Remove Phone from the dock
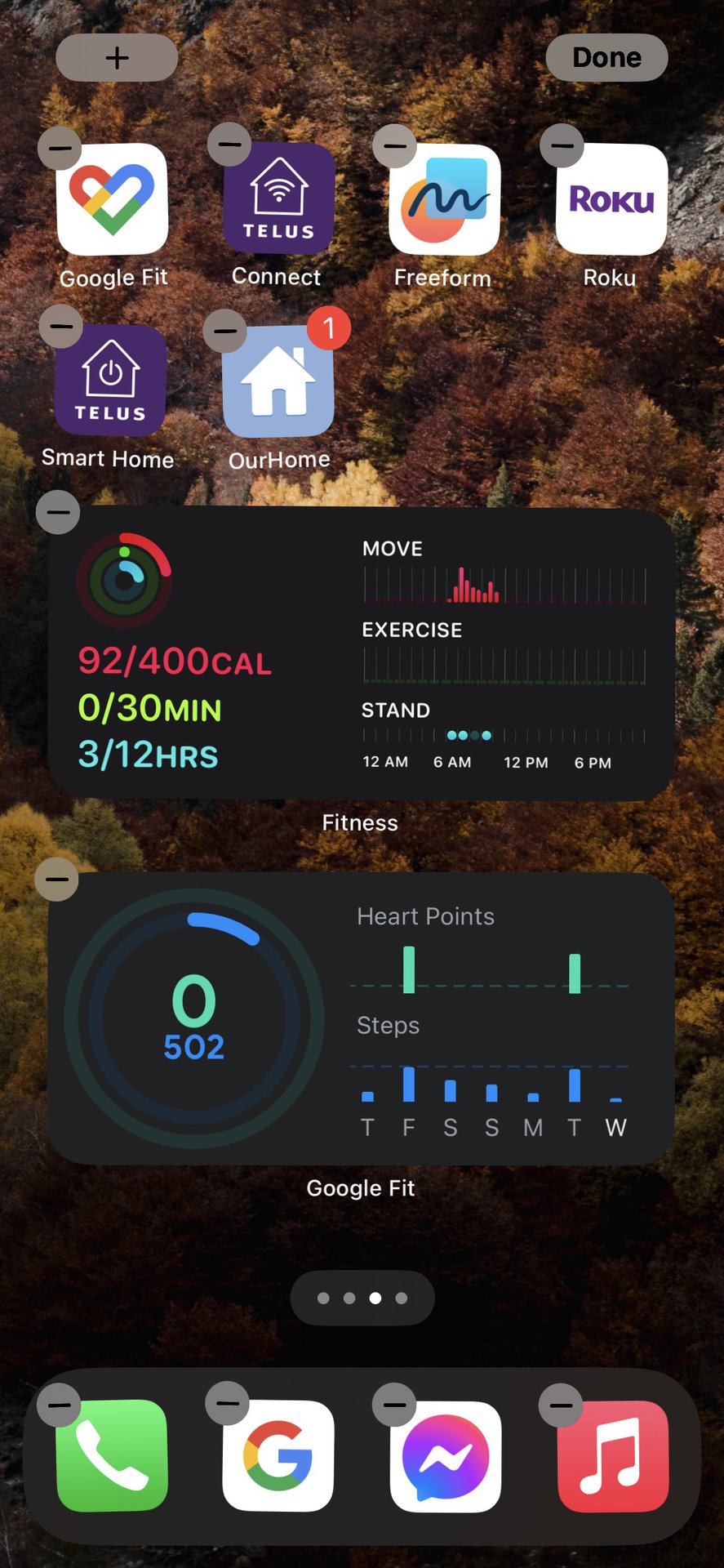 point(60,1405)
